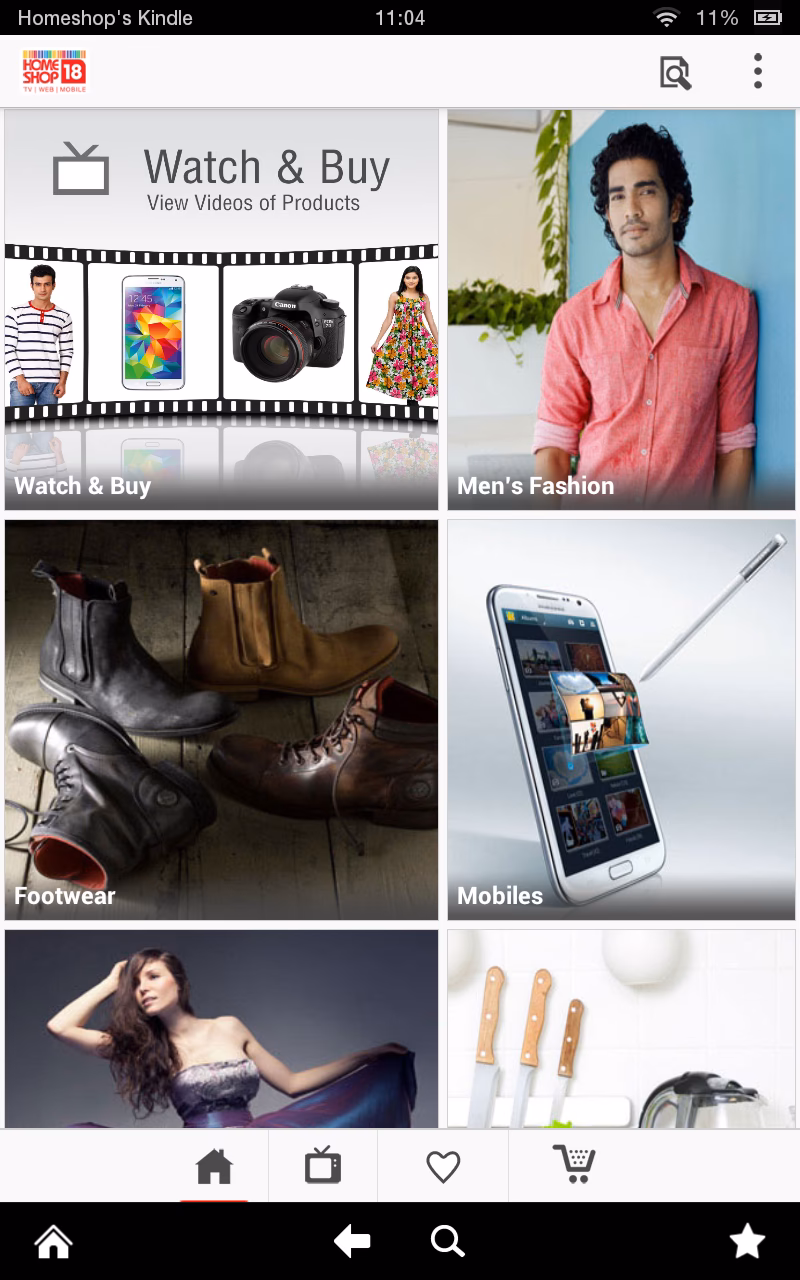Open the overflow menu
The image size is (800, 1280).
(757, 72)
